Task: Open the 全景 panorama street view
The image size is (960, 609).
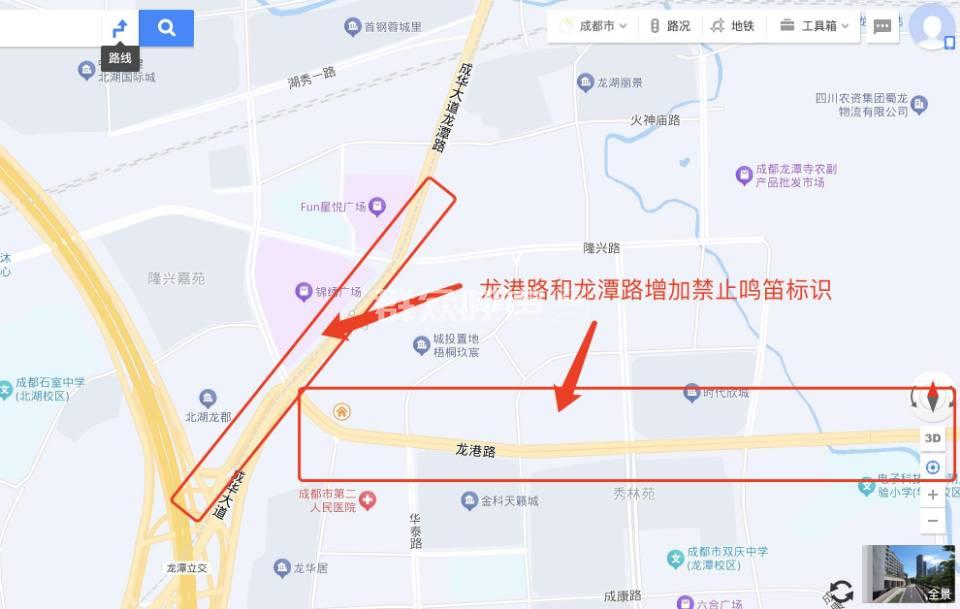Action: click(x=908, y=574)
